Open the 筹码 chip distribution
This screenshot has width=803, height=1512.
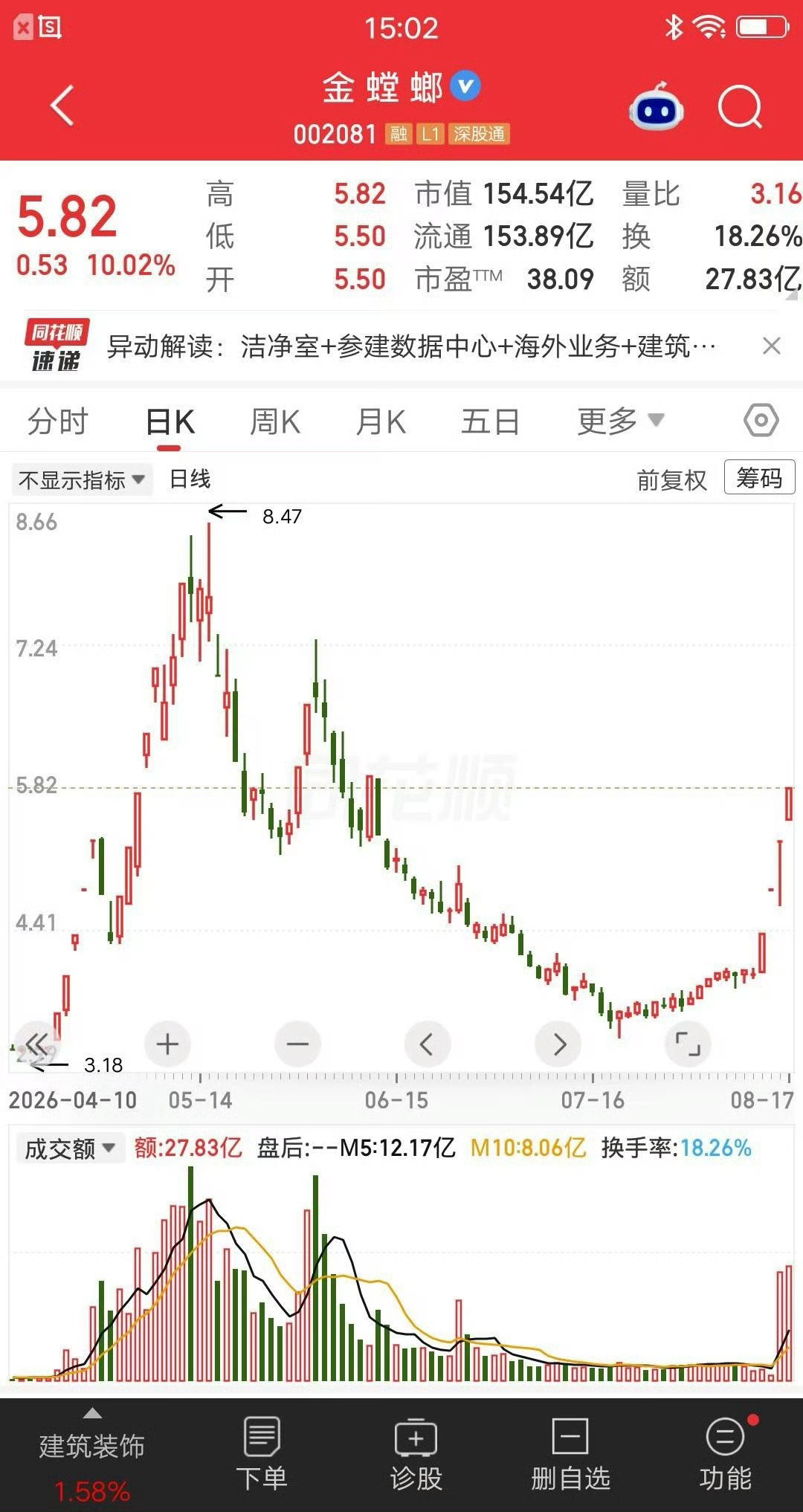[759, 477]
